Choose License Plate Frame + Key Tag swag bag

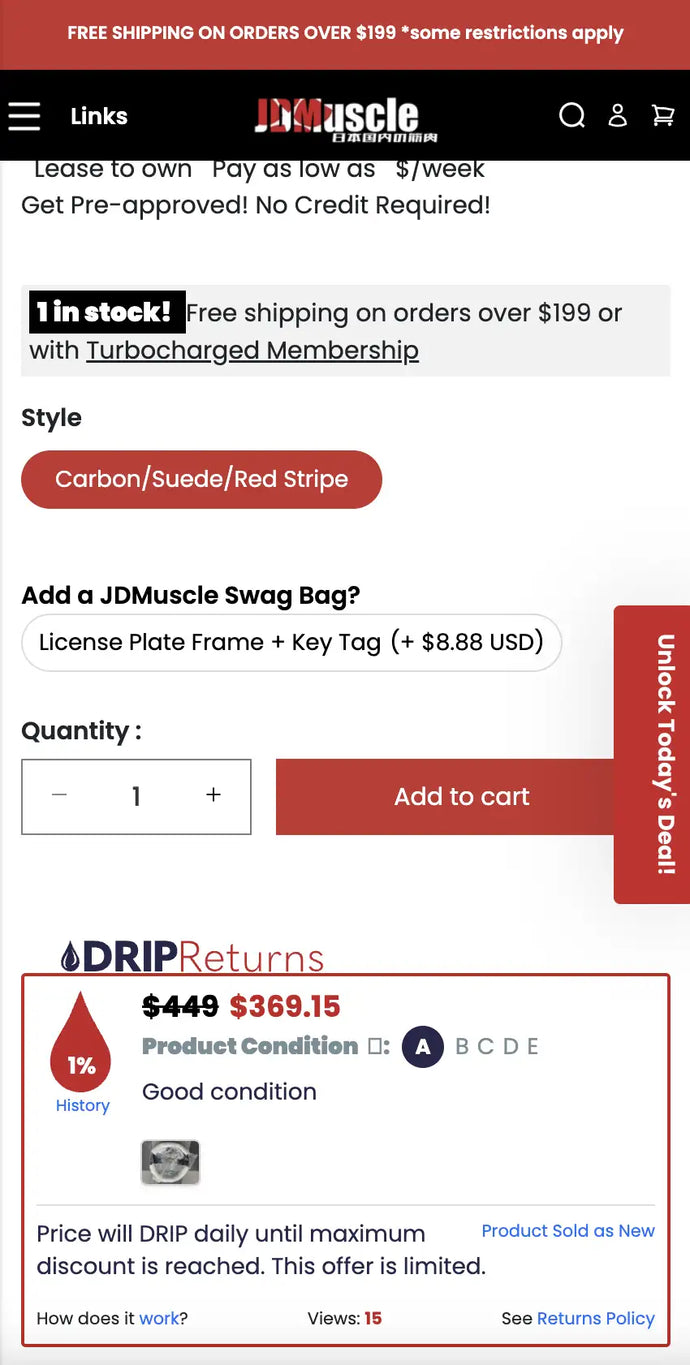291,642
